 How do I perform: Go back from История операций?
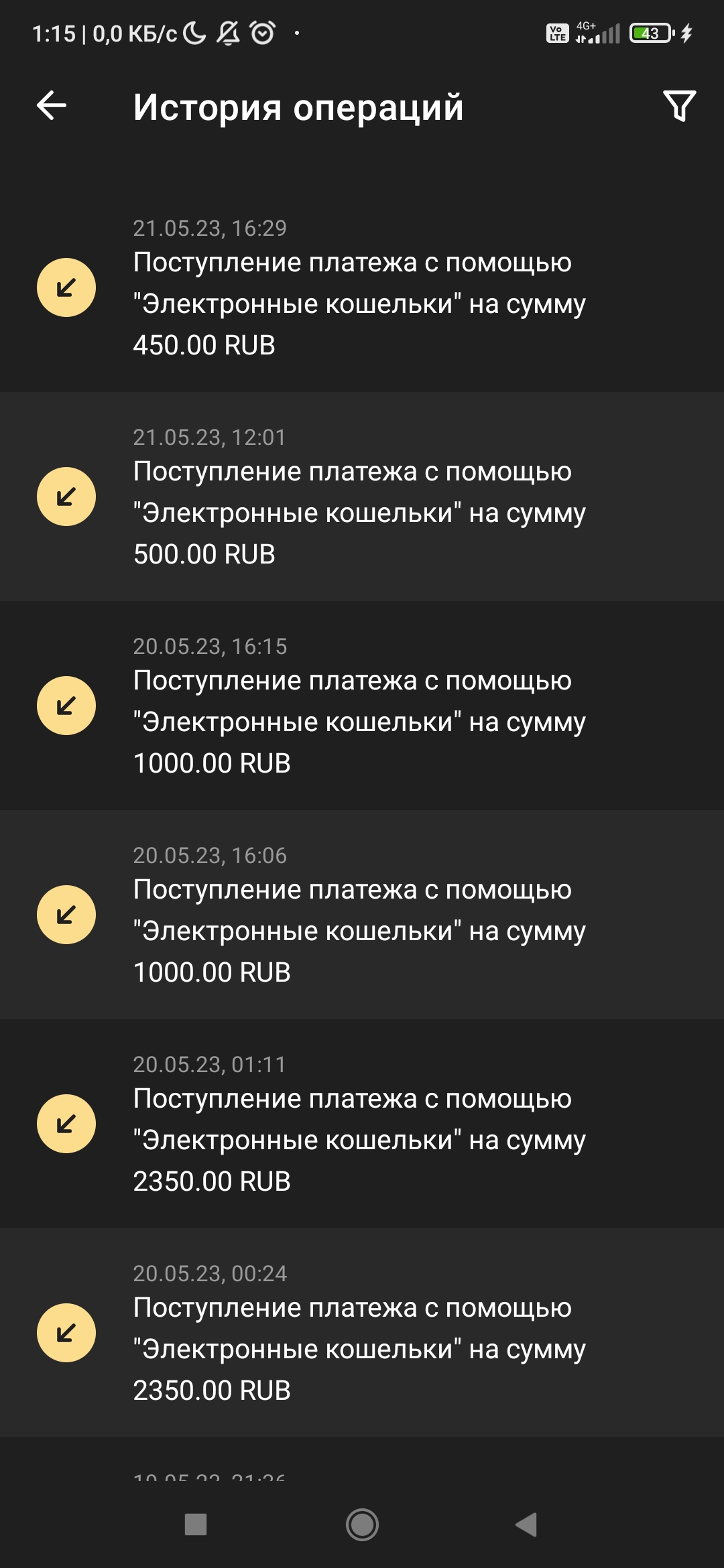[x=52, y=106]
